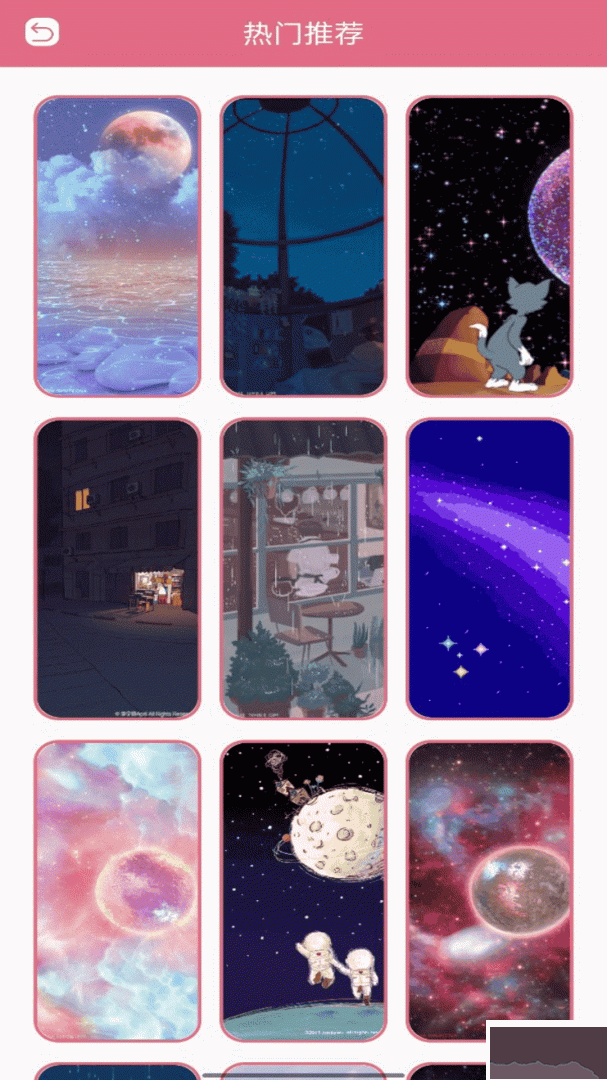Select the pink pastel planet wallpaper

117,890
